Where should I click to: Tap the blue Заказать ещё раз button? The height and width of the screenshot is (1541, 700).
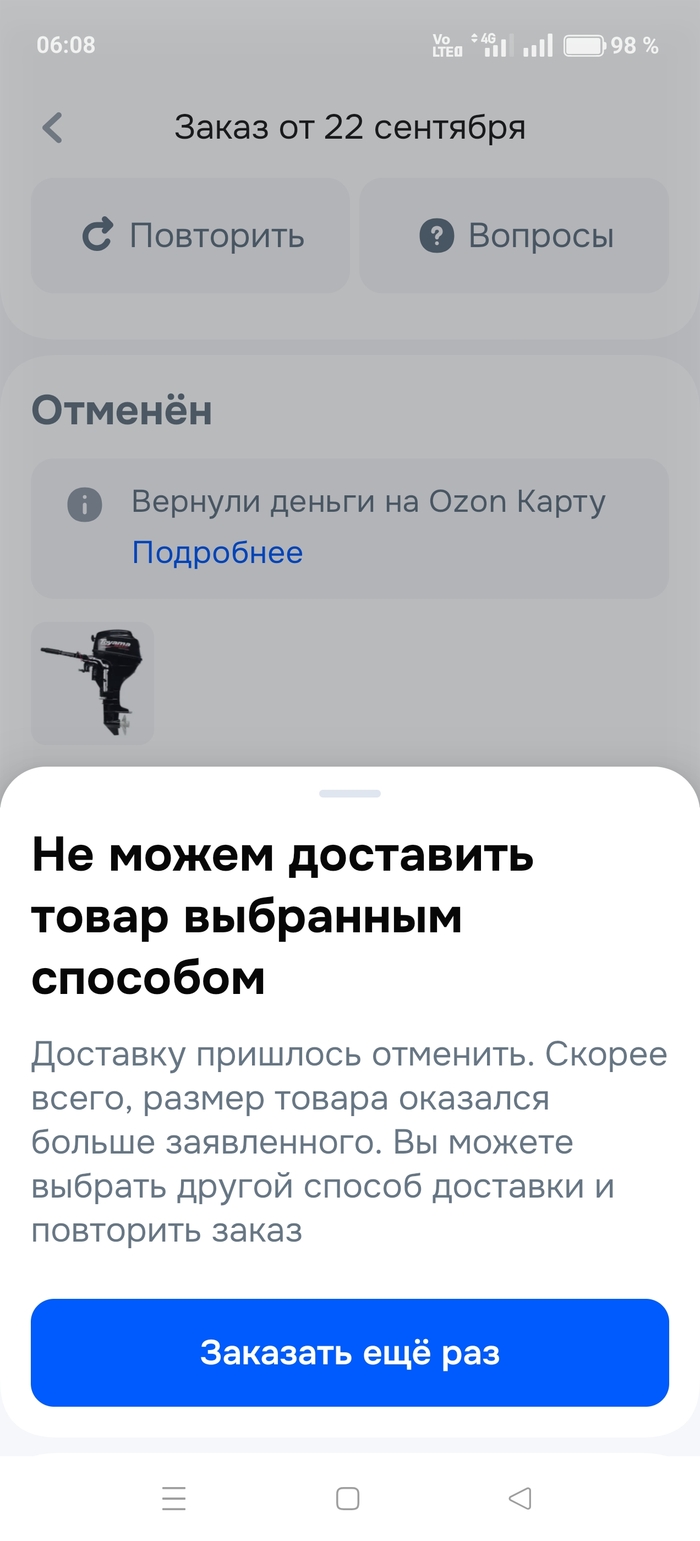(349, 1352)
